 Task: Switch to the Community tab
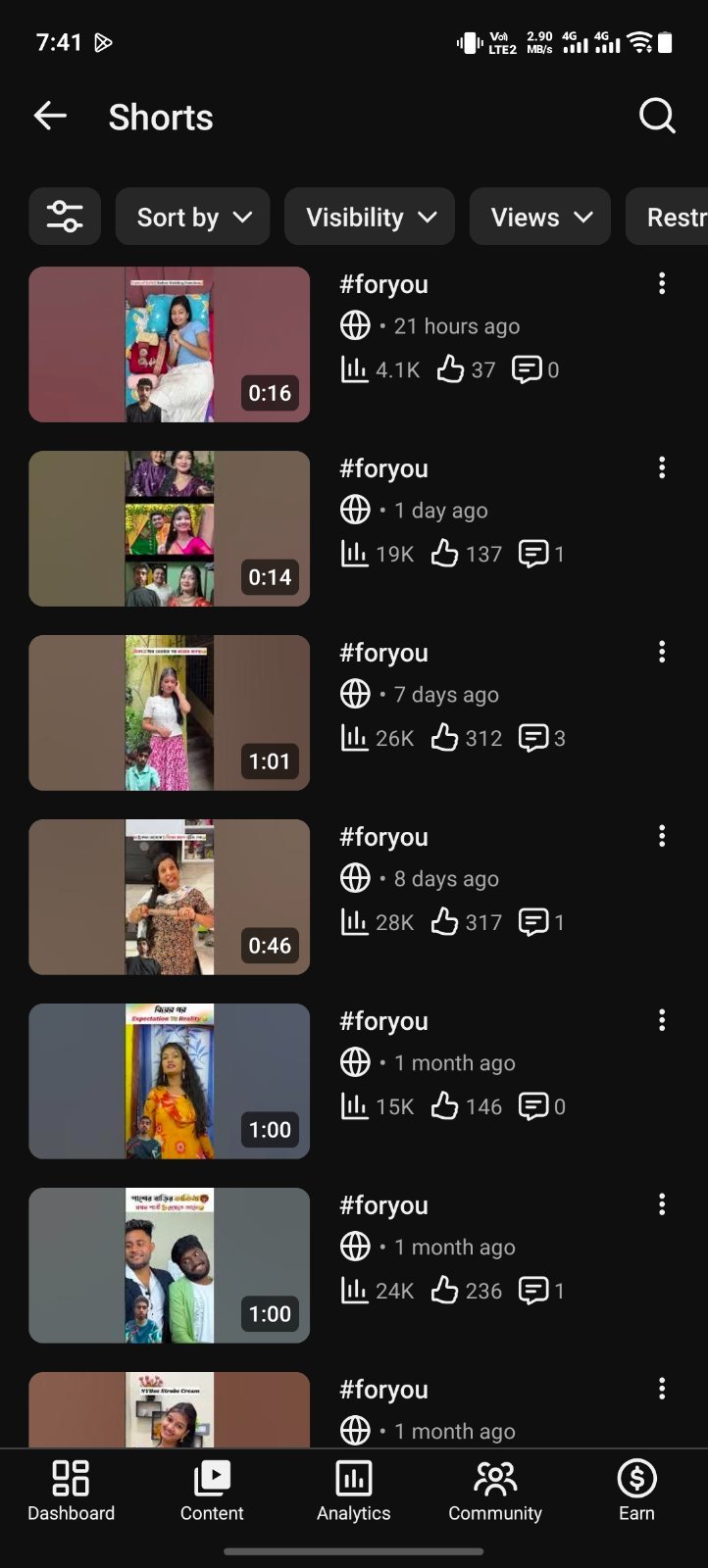click(495, 1491)
